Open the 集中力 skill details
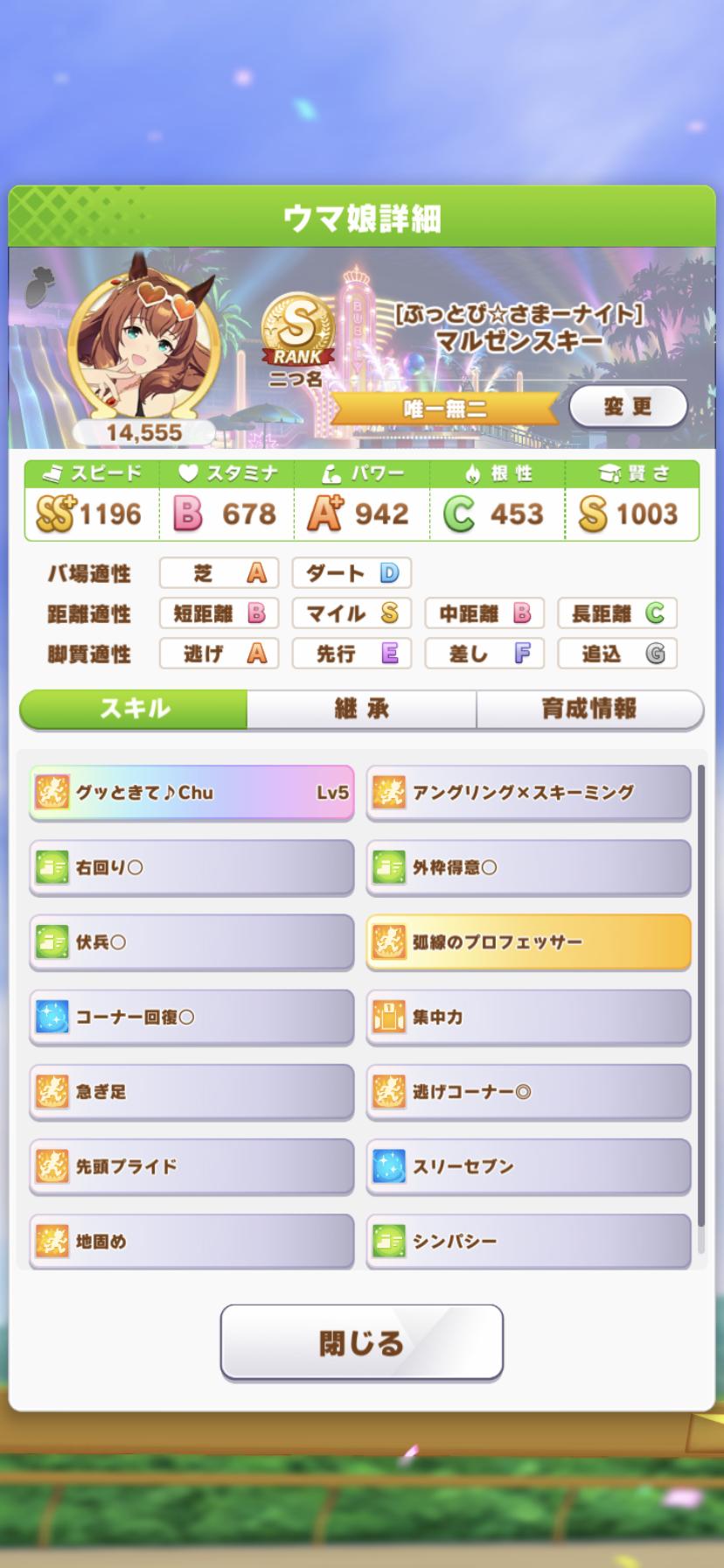 point(528,1017)
